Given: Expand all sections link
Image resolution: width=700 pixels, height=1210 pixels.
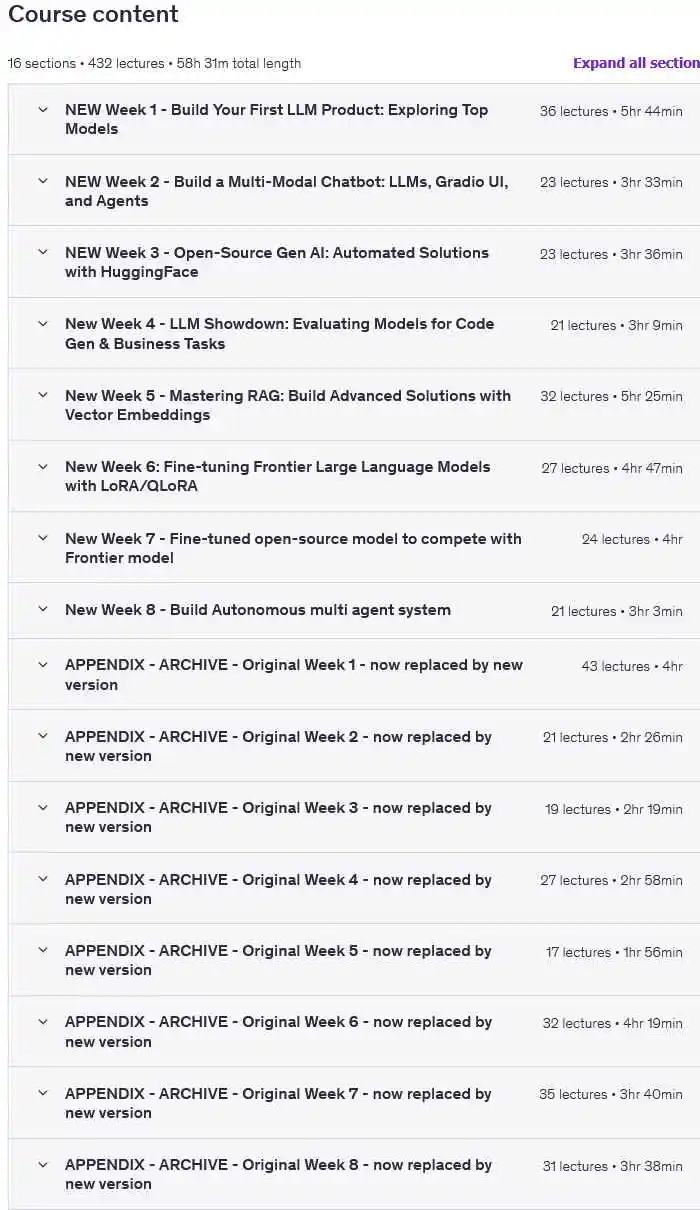Looking at the screenshot, I should (636, 63).
